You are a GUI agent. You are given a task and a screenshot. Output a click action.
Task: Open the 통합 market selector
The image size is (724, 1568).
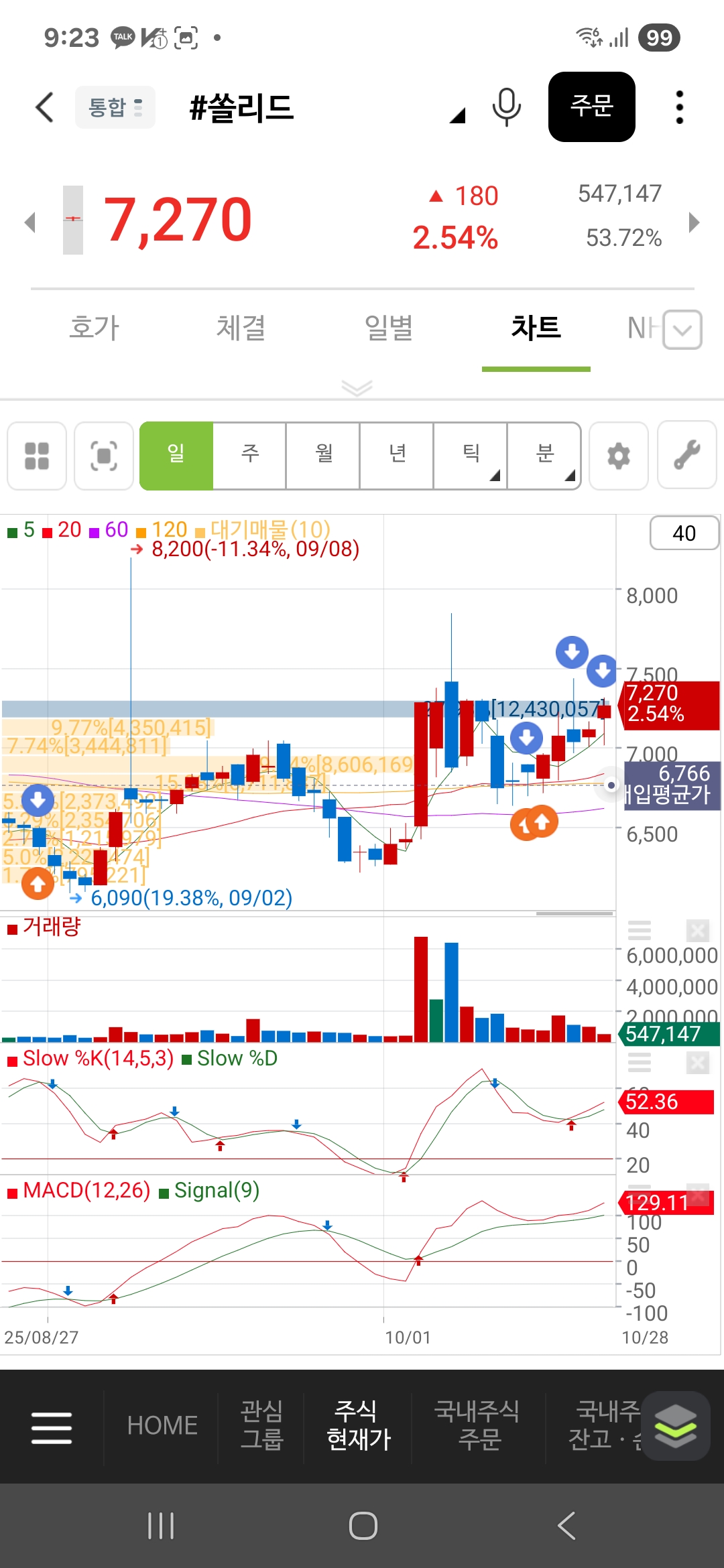[x=115, y=107]
